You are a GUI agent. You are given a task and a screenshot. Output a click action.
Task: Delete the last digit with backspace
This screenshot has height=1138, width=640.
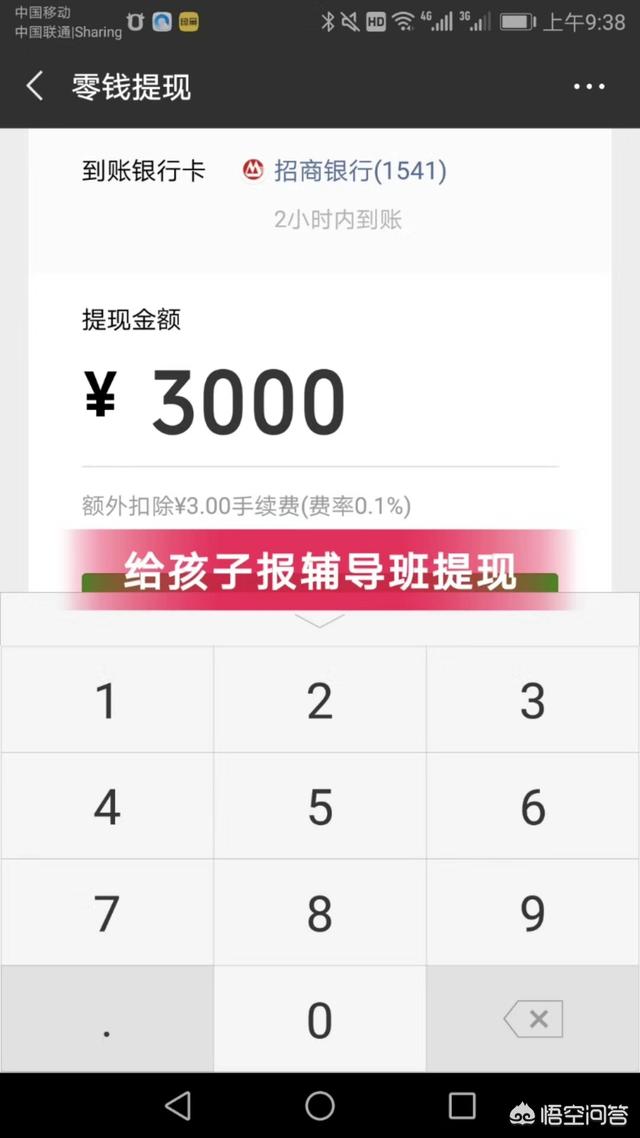[533, 1019]
